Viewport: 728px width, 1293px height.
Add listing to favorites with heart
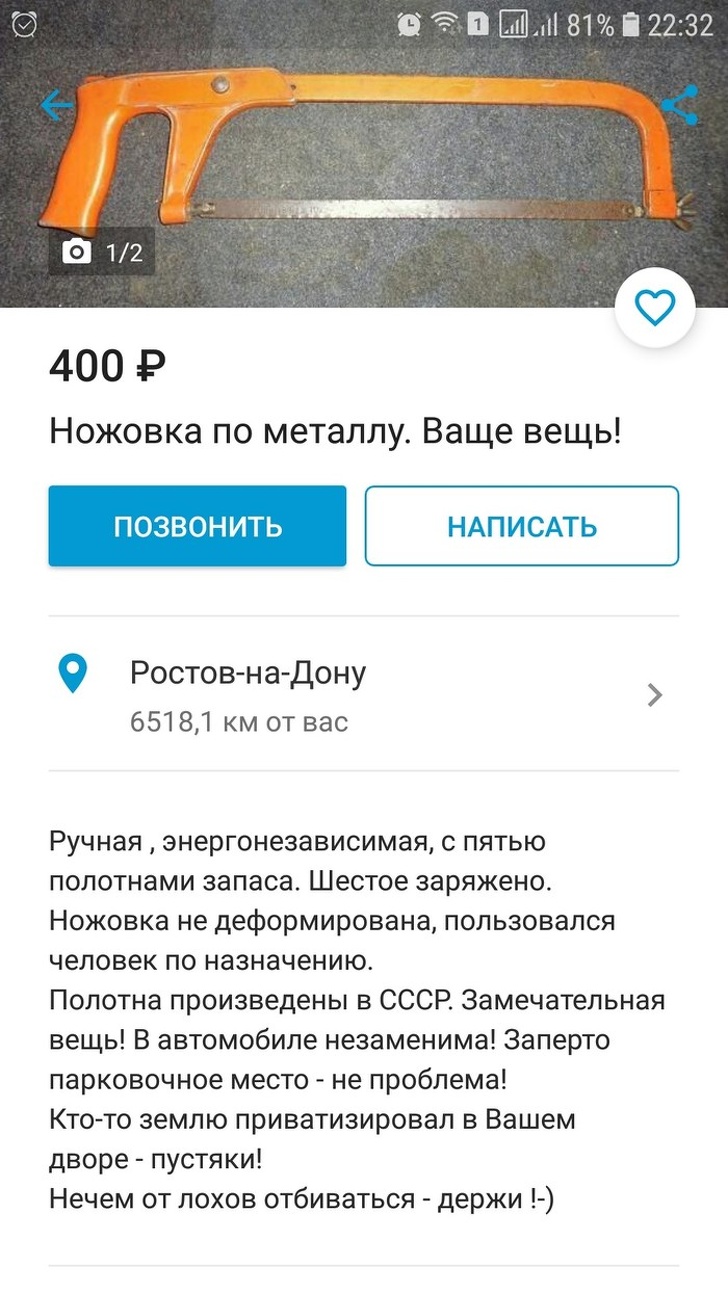click(x=655, y=308)
